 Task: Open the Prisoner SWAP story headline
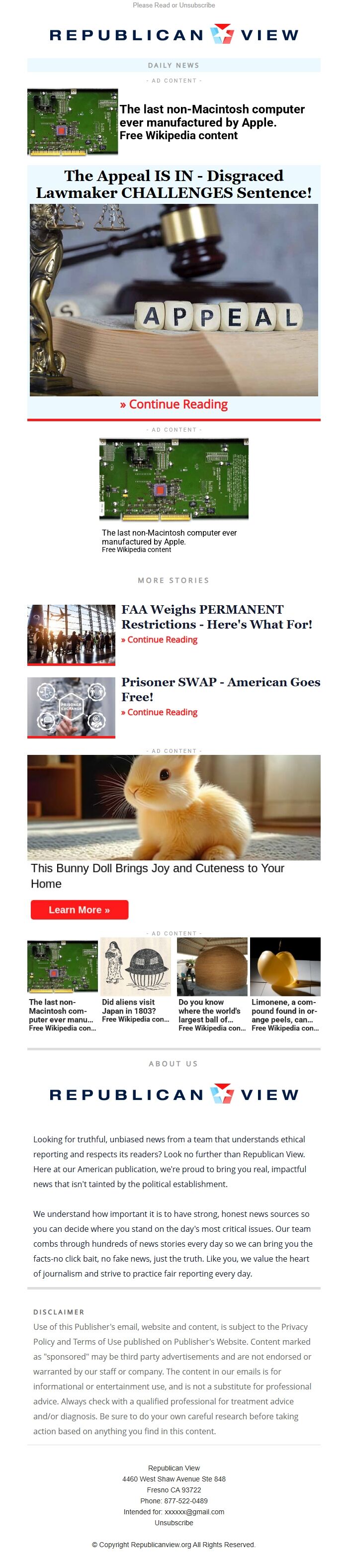pyautogui.click(x=220, y=689)
